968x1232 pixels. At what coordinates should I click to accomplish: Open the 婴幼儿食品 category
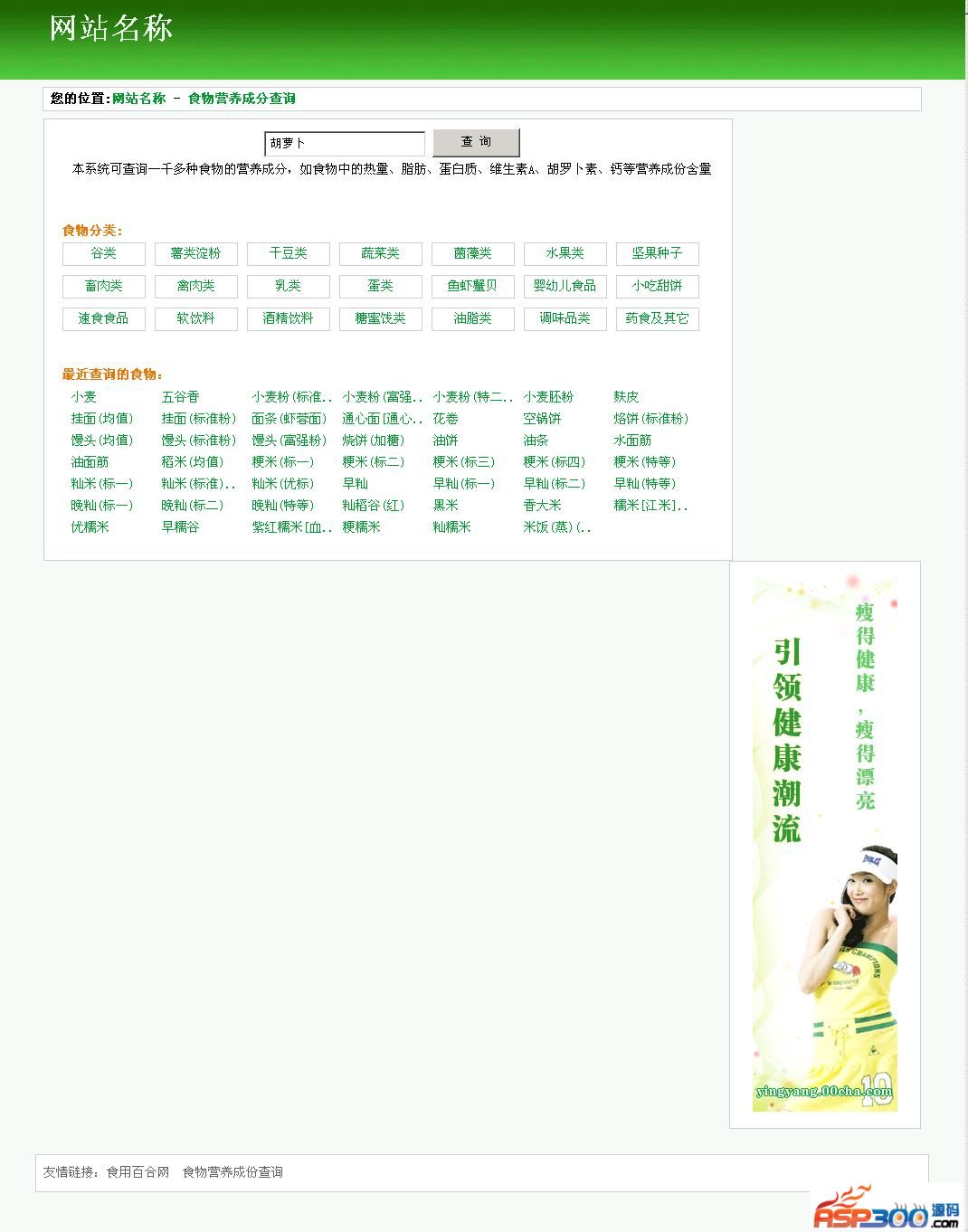click(565, 286)
